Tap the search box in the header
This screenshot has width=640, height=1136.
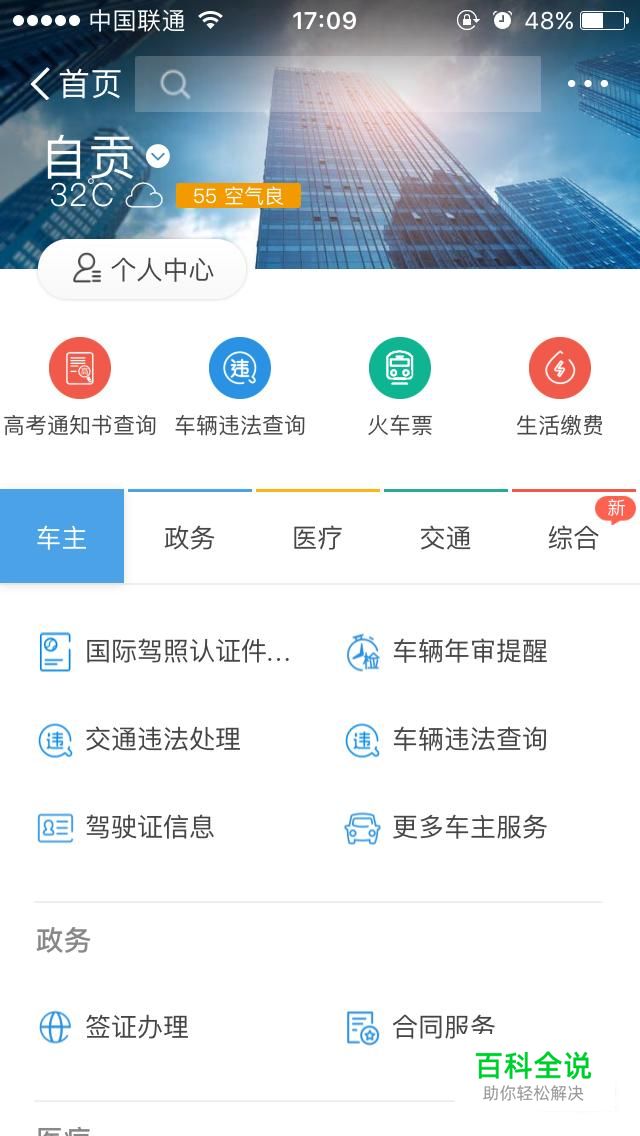coord(338,84)
